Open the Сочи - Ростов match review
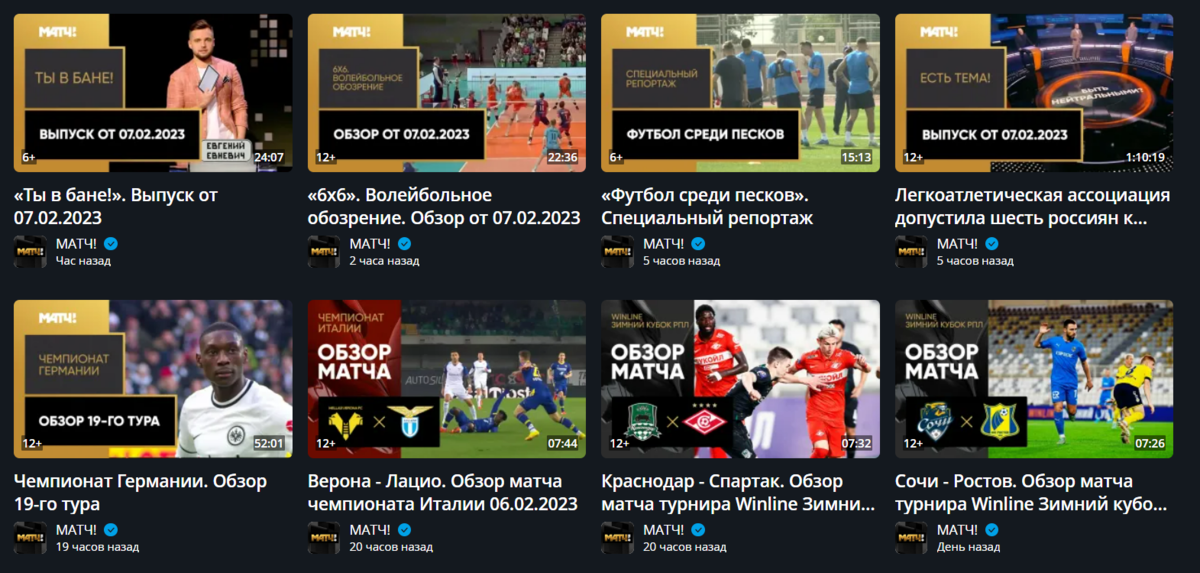 (x=1033, y=379)
